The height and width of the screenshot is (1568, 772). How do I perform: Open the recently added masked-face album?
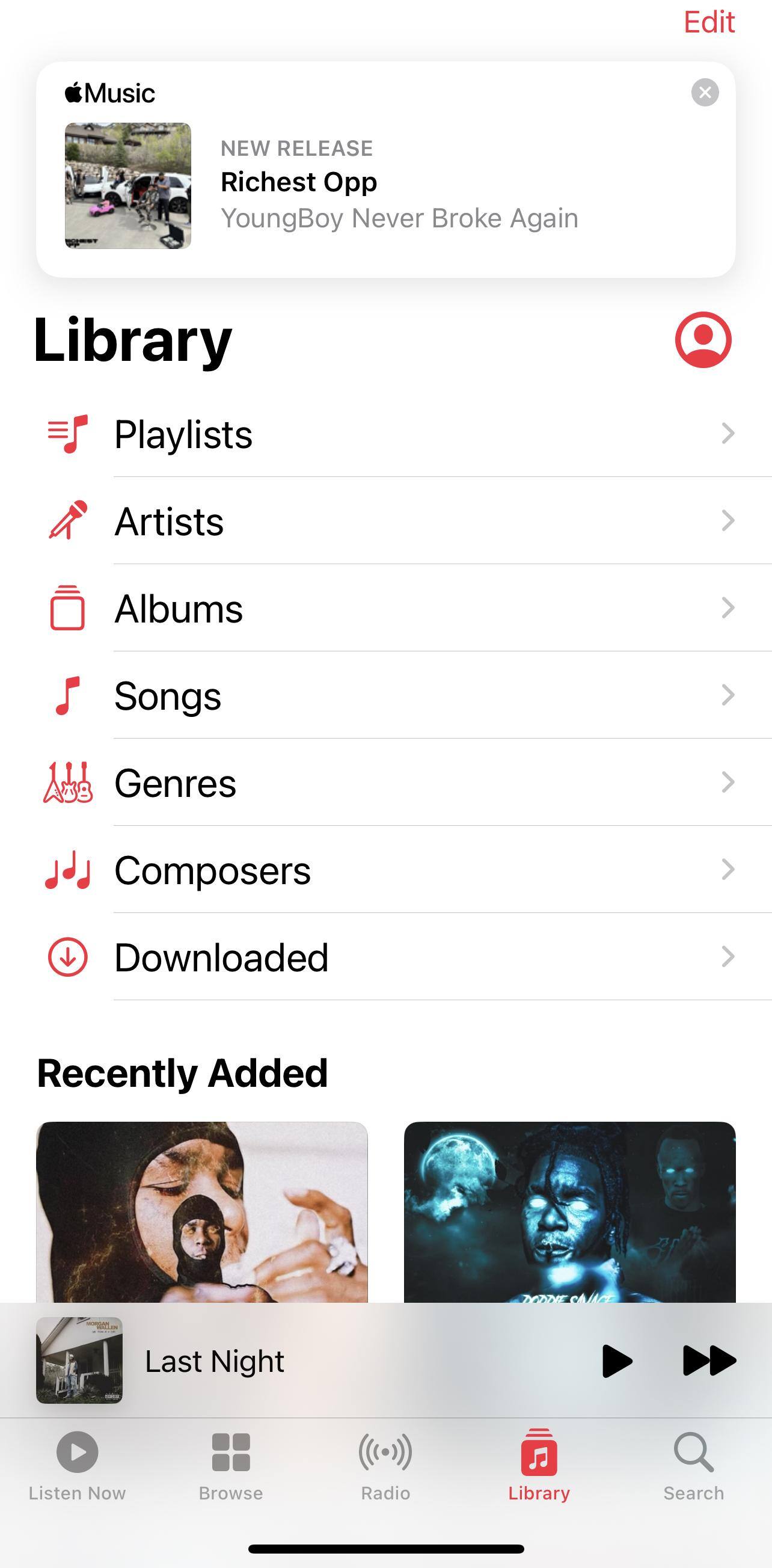pos(202,1211)
